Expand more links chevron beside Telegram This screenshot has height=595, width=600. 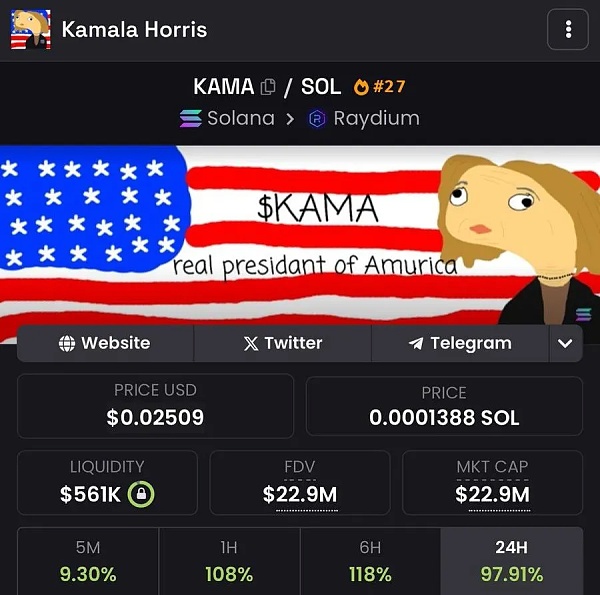click(565, 343)
